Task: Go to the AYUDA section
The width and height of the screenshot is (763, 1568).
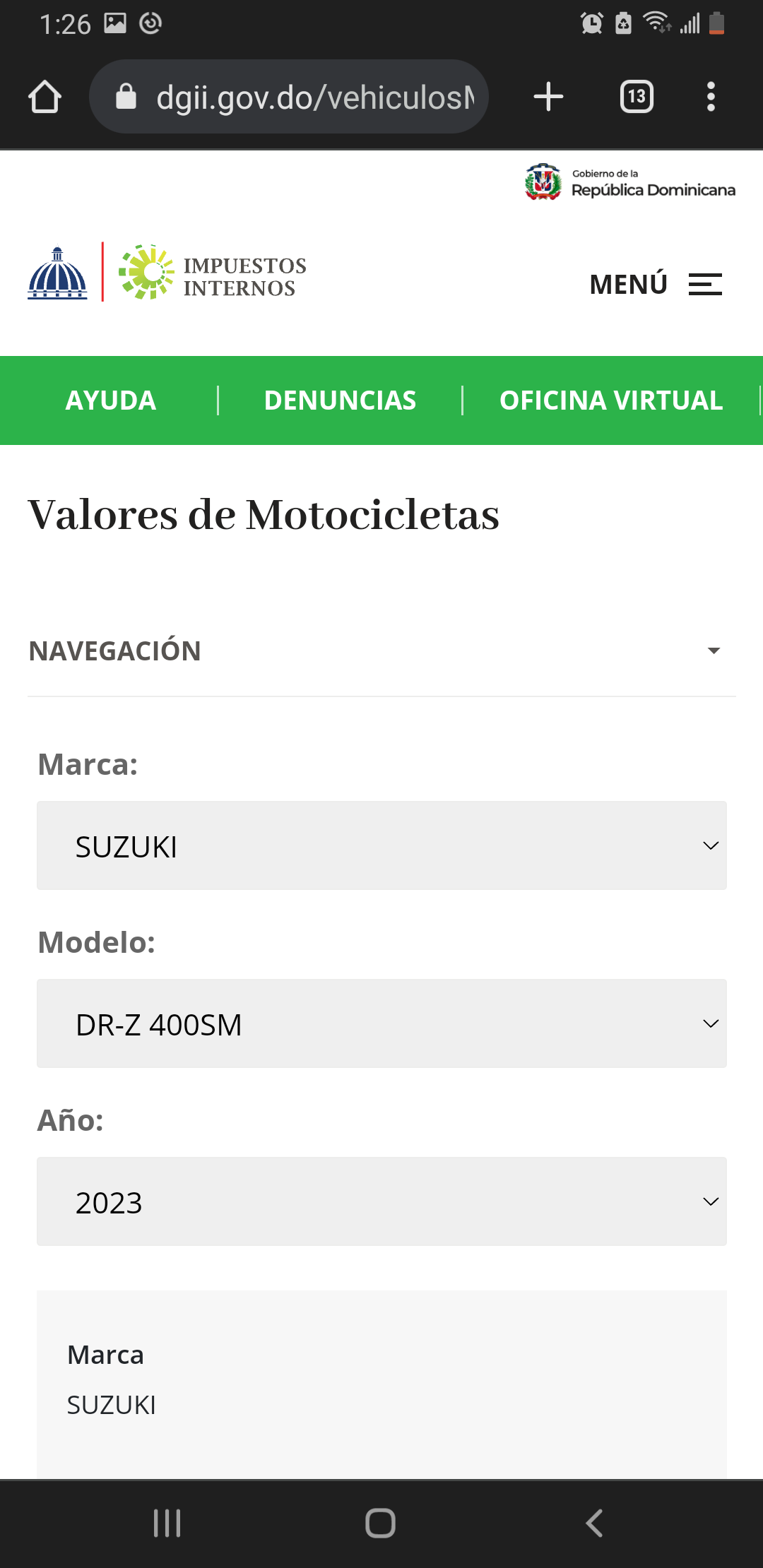Action: tap(111, 400)
